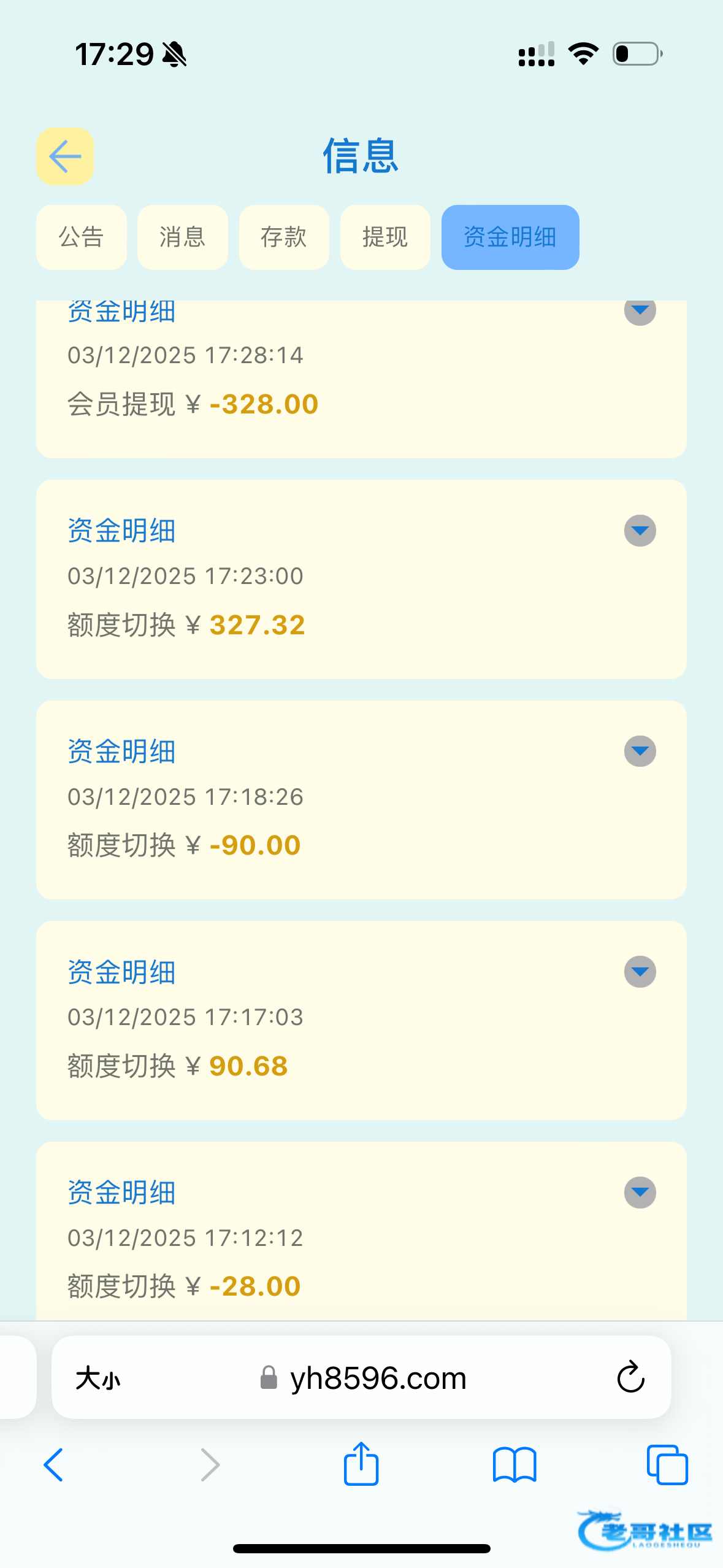Viewport: 723px width, 1568px height.
Task: Share this page from the browser toolbar
Action: point(361,1465)
